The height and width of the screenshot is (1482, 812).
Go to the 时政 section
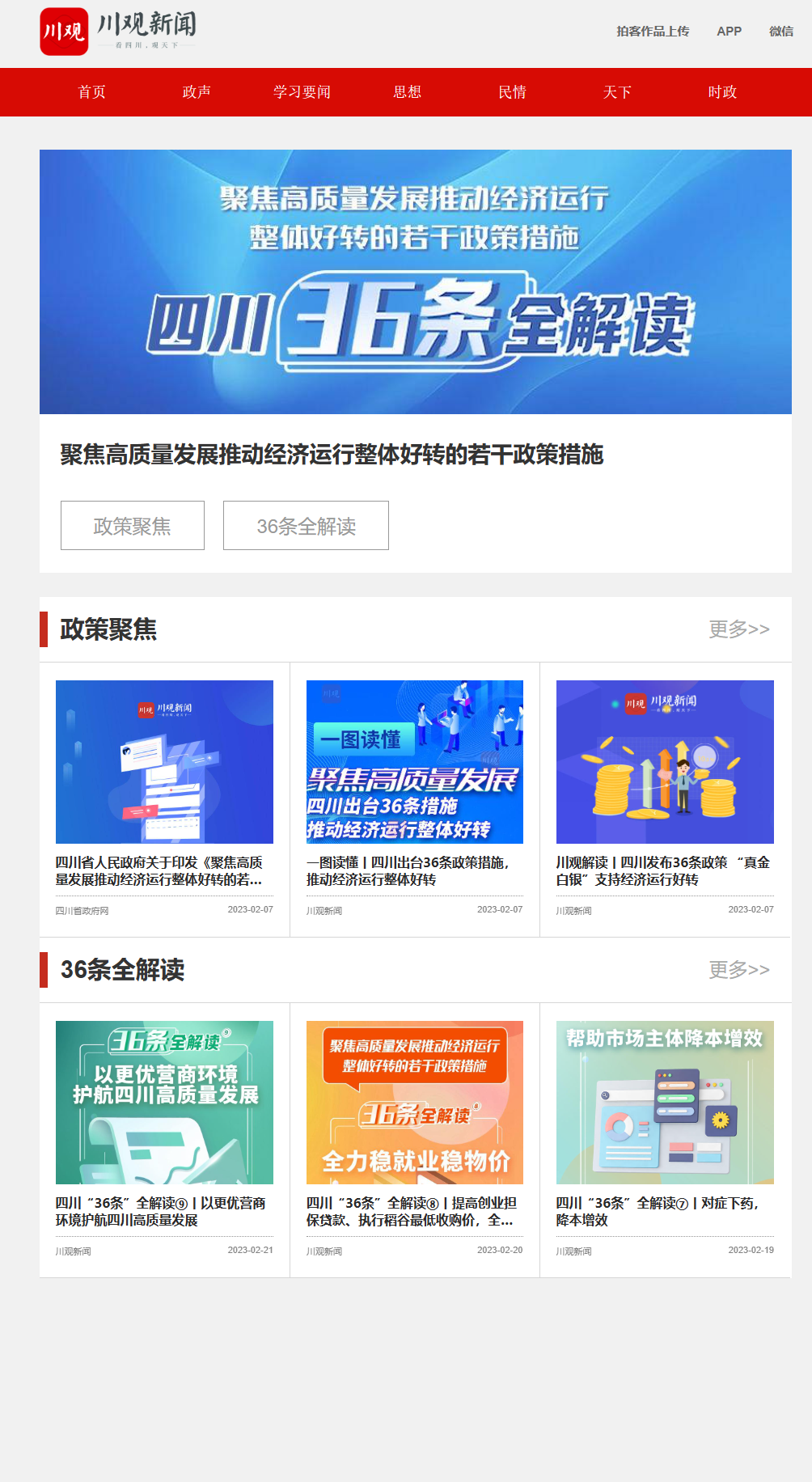722,92
